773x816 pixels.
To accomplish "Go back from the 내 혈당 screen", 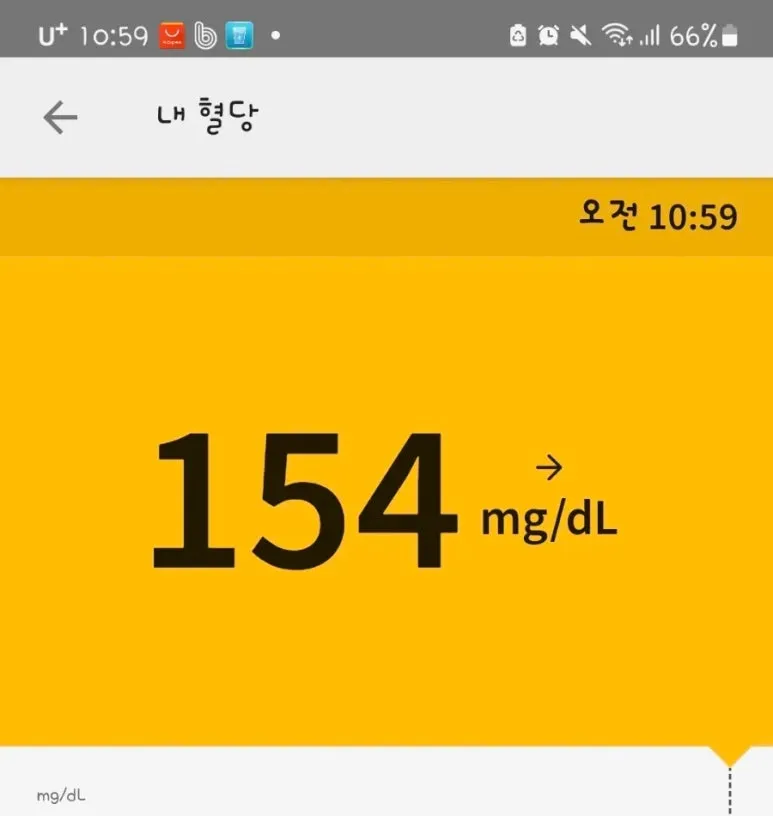I will [60, 118].
